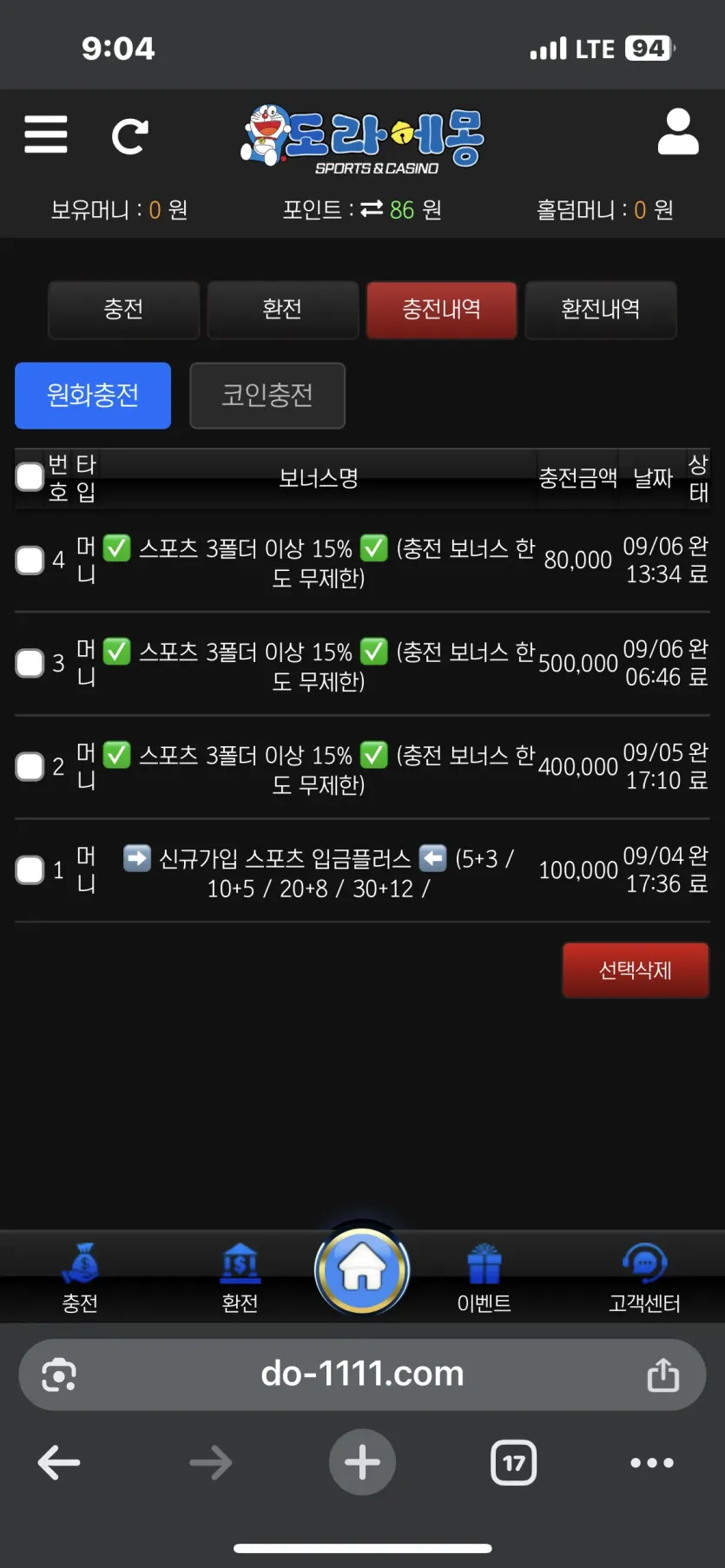Check the box for the 400,000 entry
The image size is (725, 1568).
click(30, 767)
